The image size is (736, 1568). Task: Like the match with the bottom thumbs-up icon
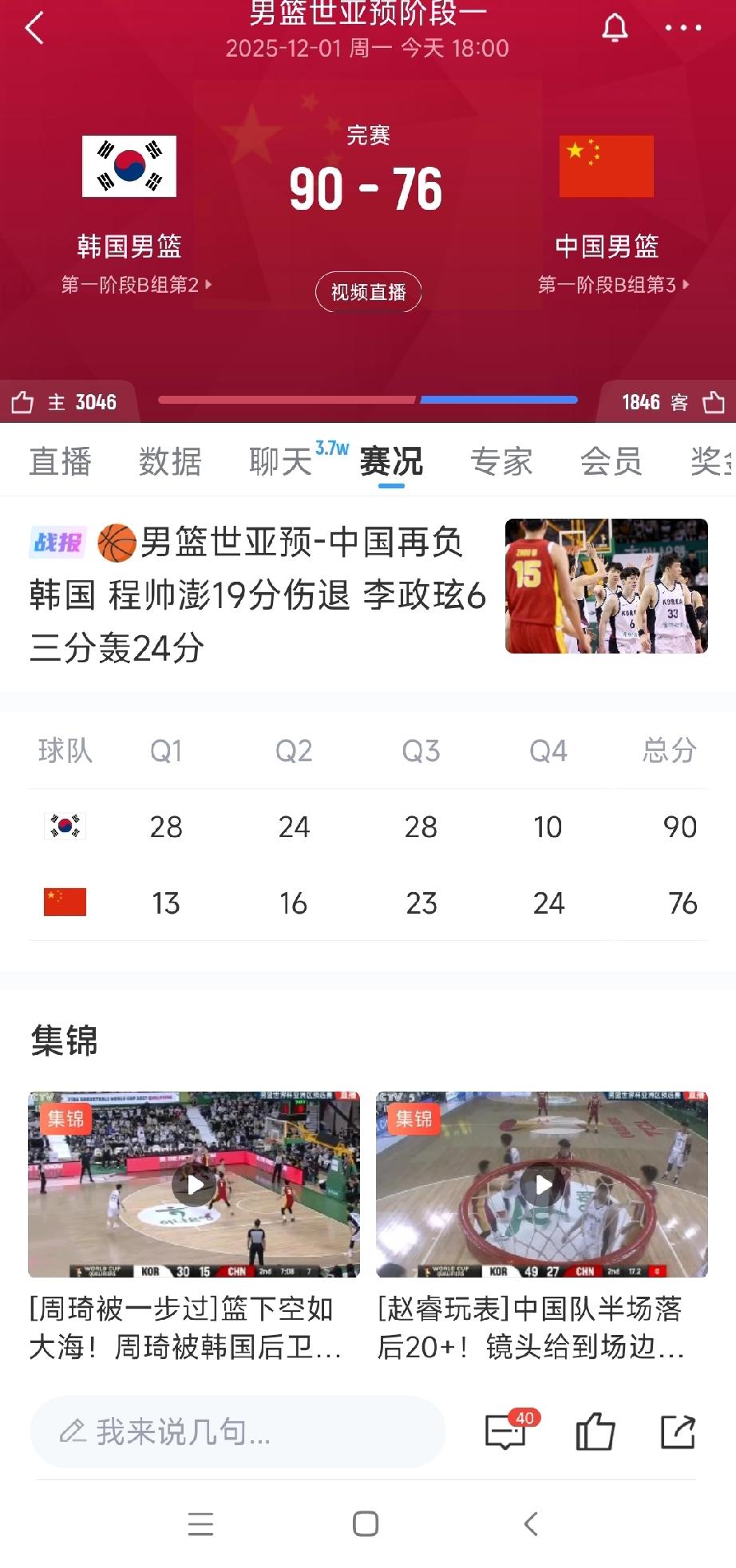tap(592, 1432)
